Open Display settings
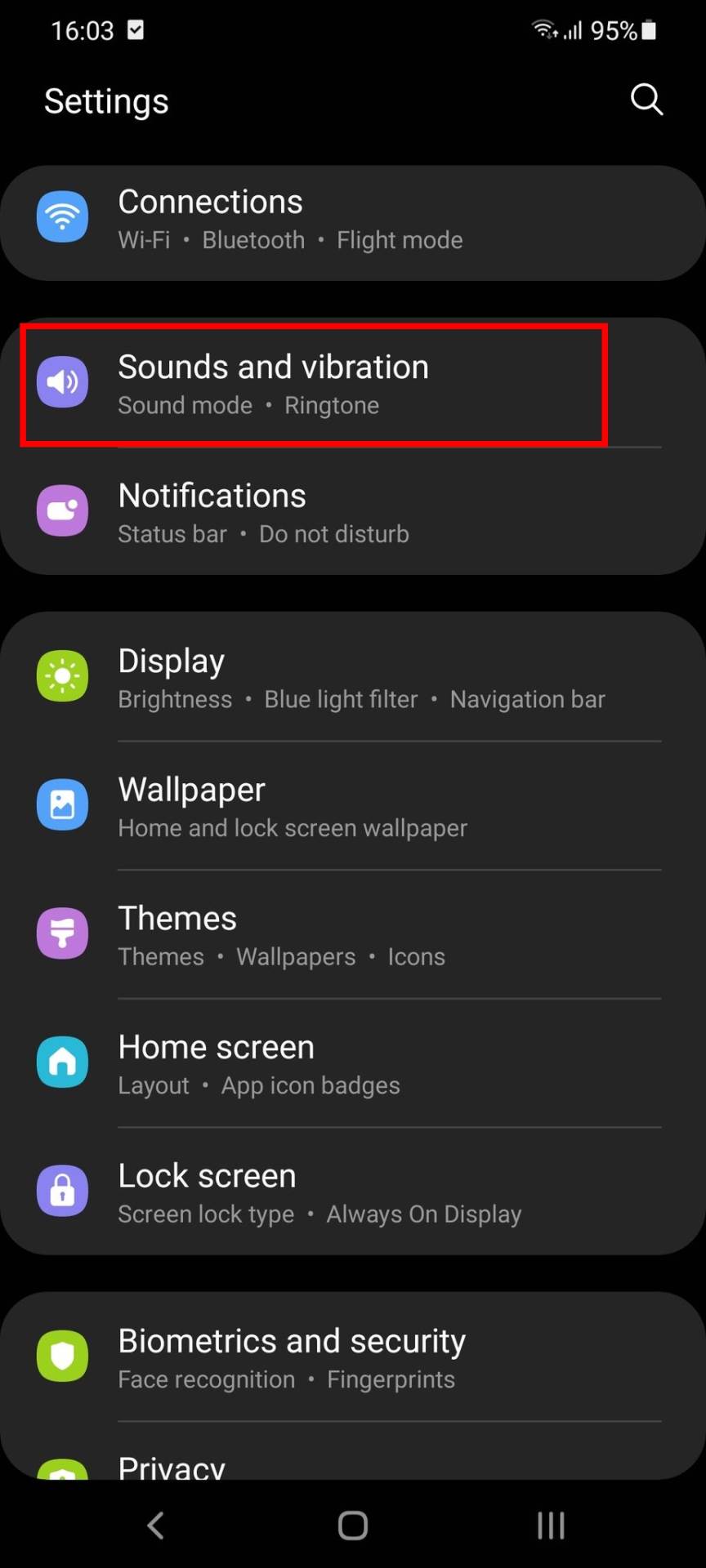 click(x=351, y=678)
